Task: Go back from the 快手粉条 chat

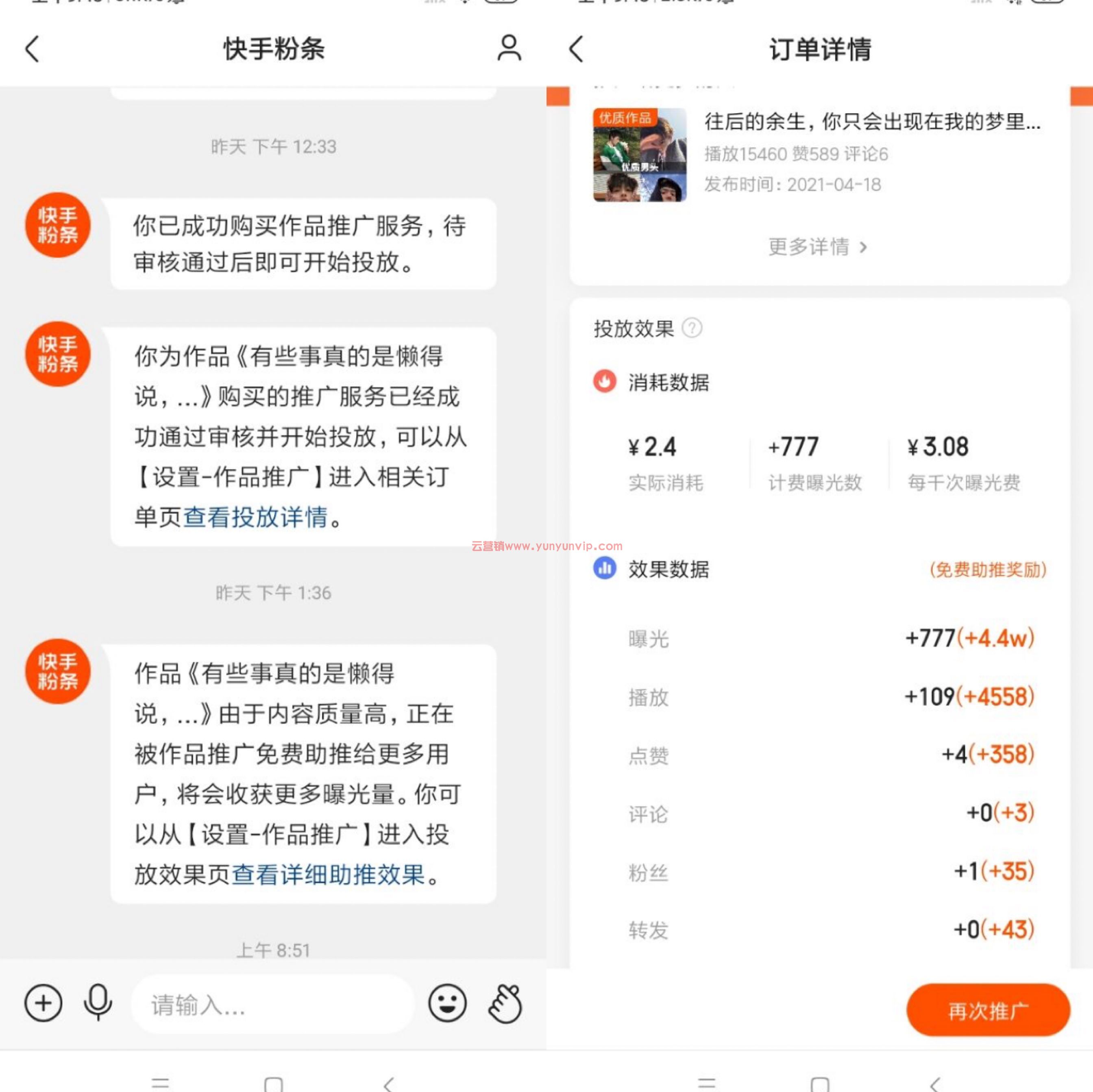Action: [x=33, y=49]
